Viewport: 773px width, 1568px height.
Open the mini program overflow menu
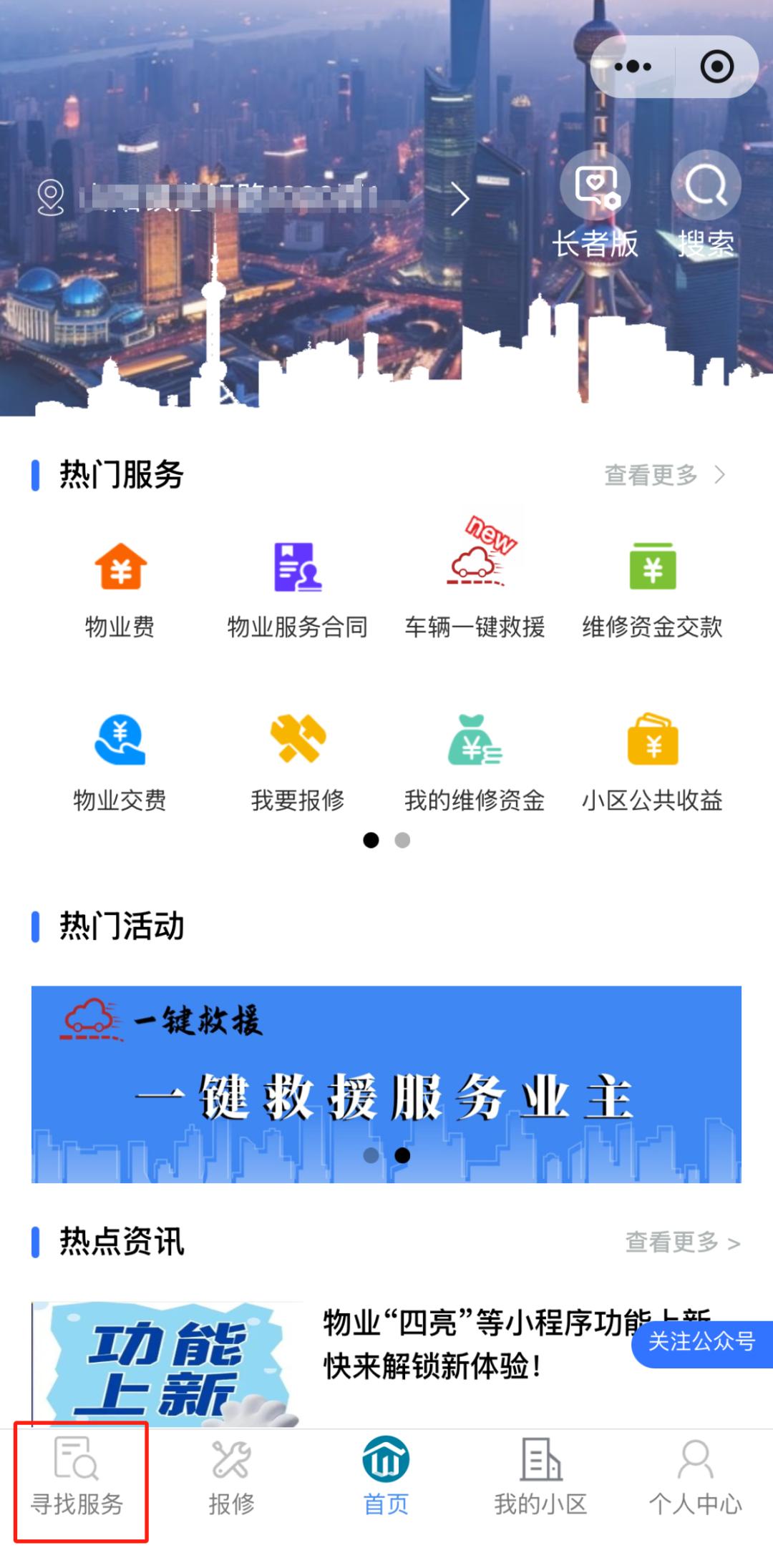click(633, 67)
